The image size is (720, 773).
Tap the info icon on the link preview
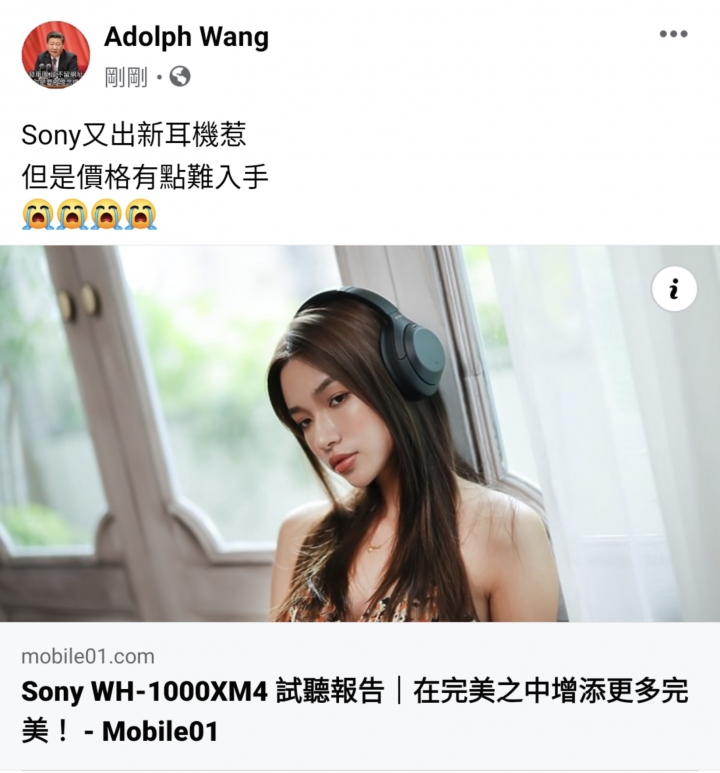click(674, 290)
